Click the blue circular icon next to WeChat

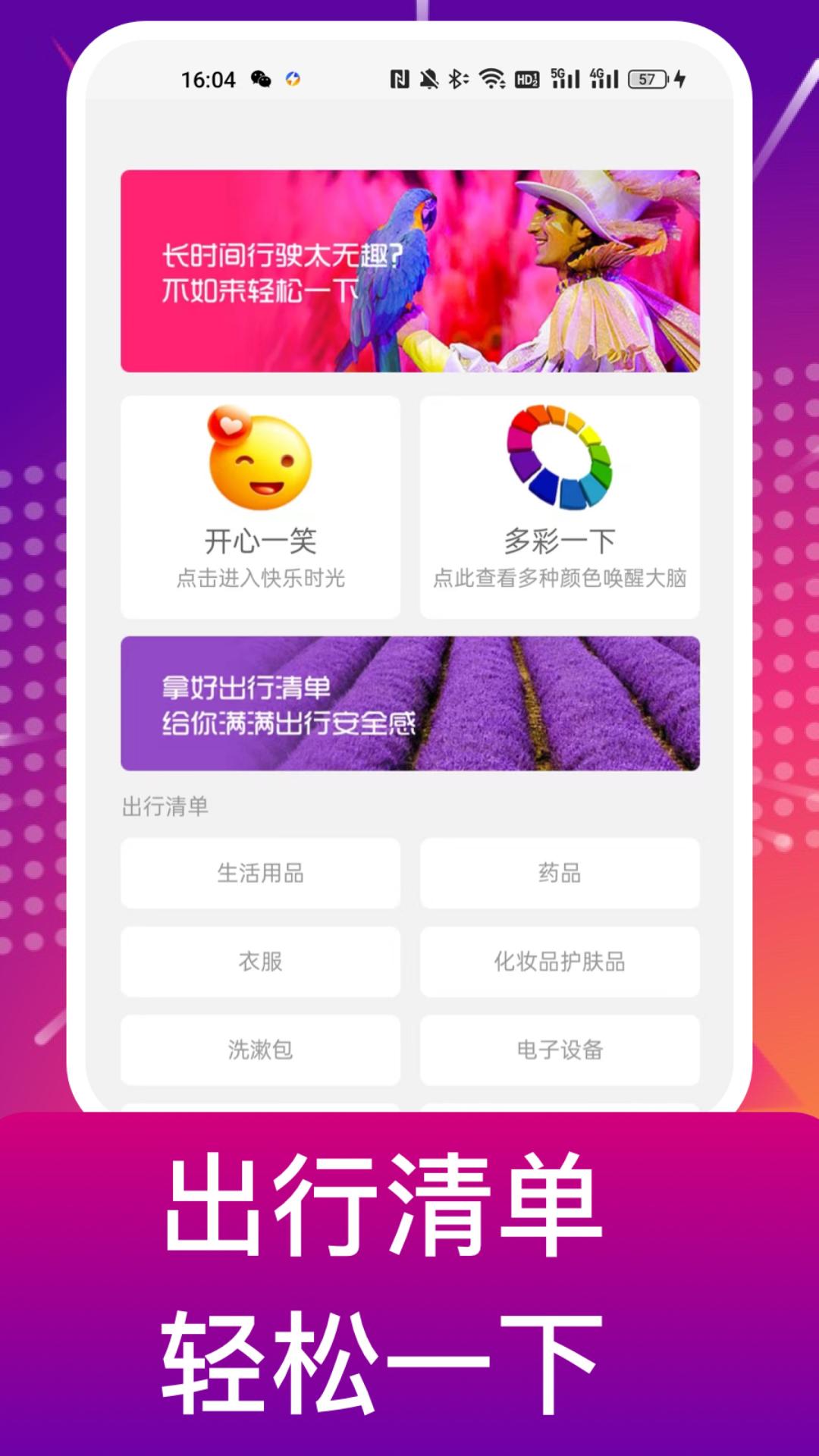pos(293,78)
